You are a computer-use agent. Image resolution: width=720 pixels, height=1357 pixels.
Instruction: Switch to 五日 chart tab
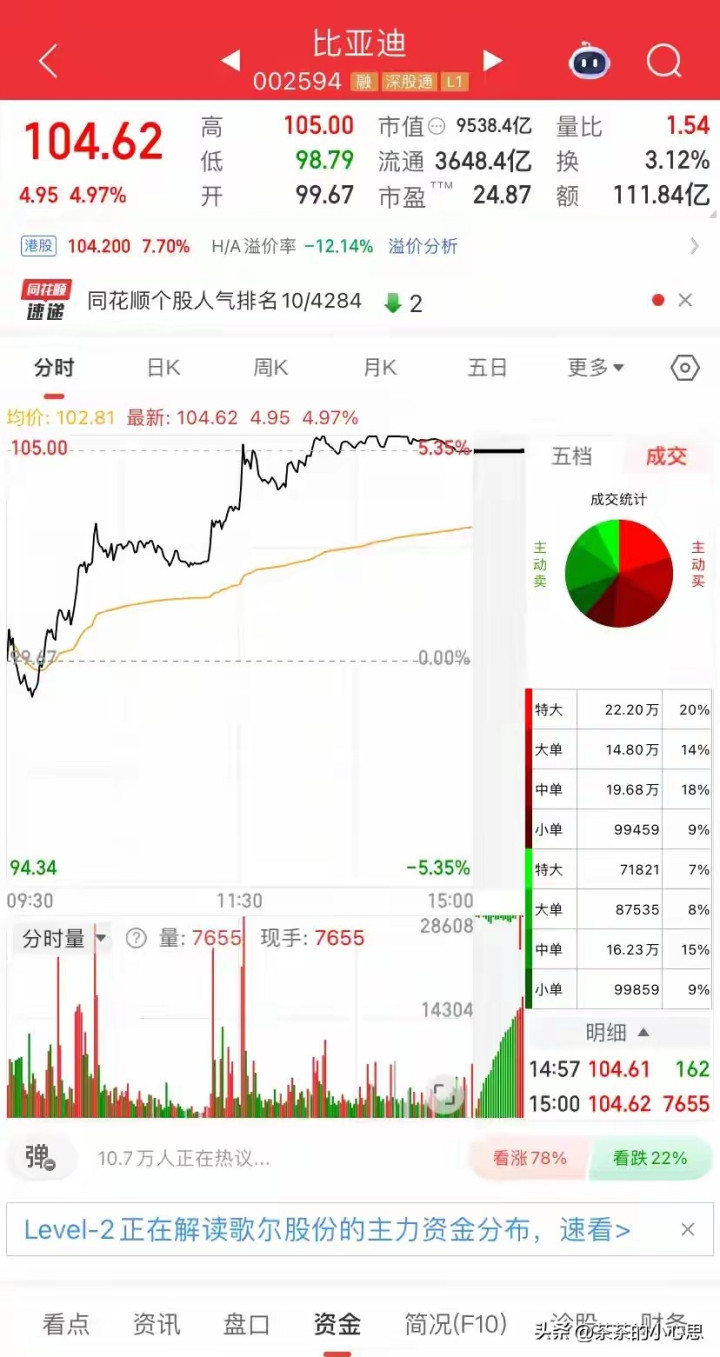pos(487,368)
